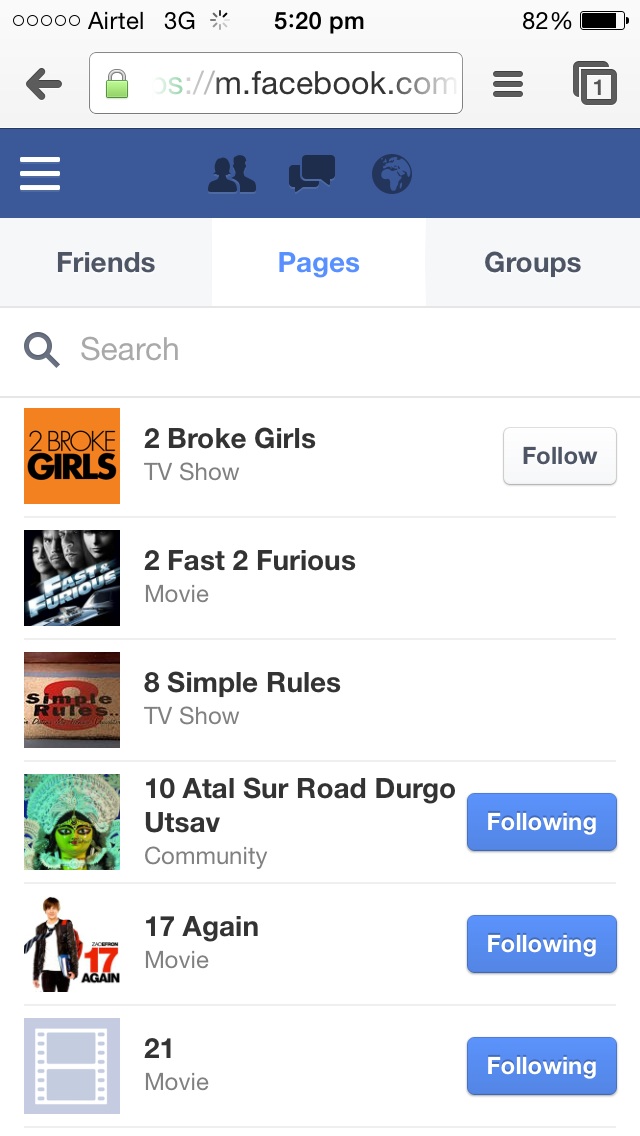This screenshot has width=640, height=1136.
Task: Tap Following button for 17 Again
Action: (x=541, y=944)
